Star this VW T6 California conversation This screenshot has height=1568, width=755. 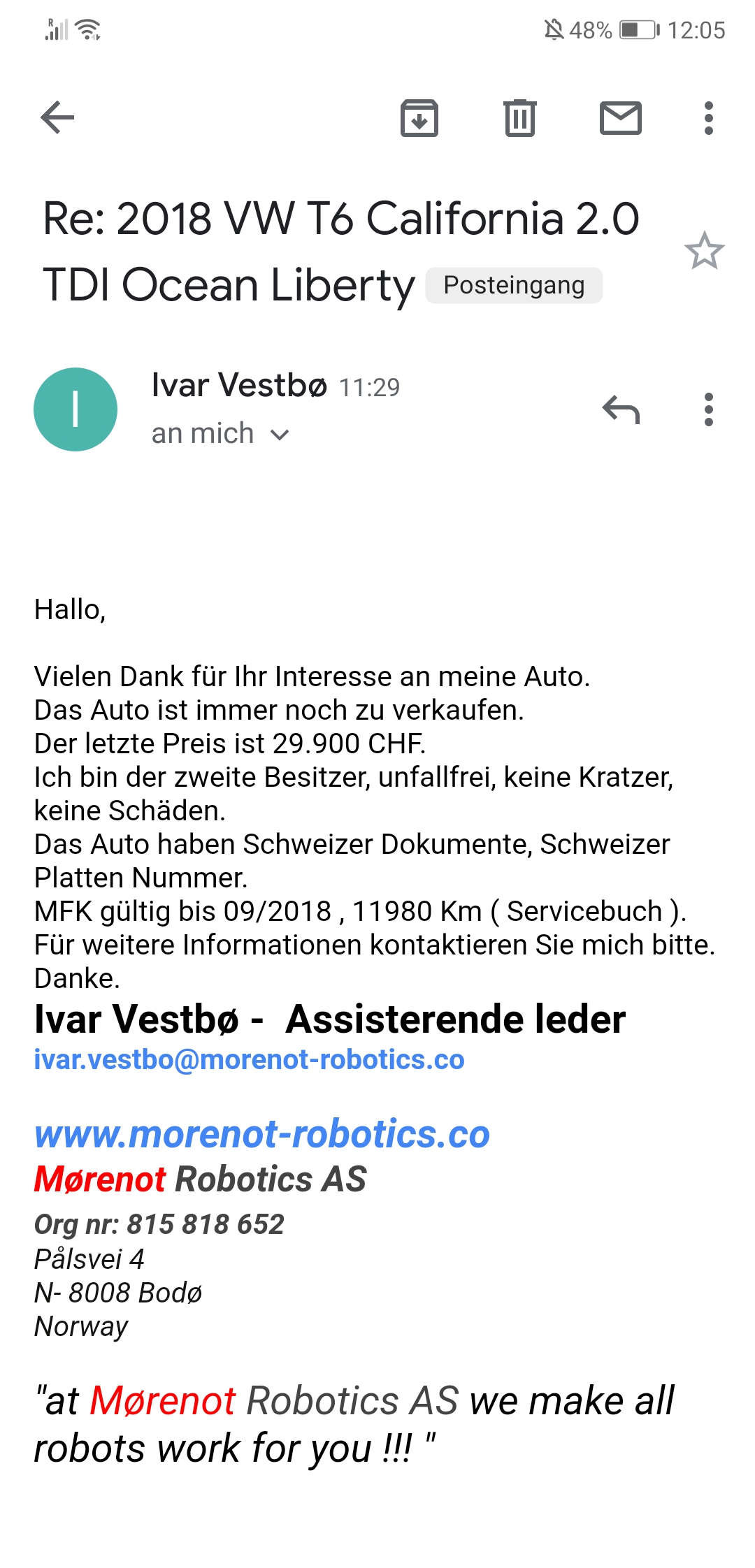point(704,252)
